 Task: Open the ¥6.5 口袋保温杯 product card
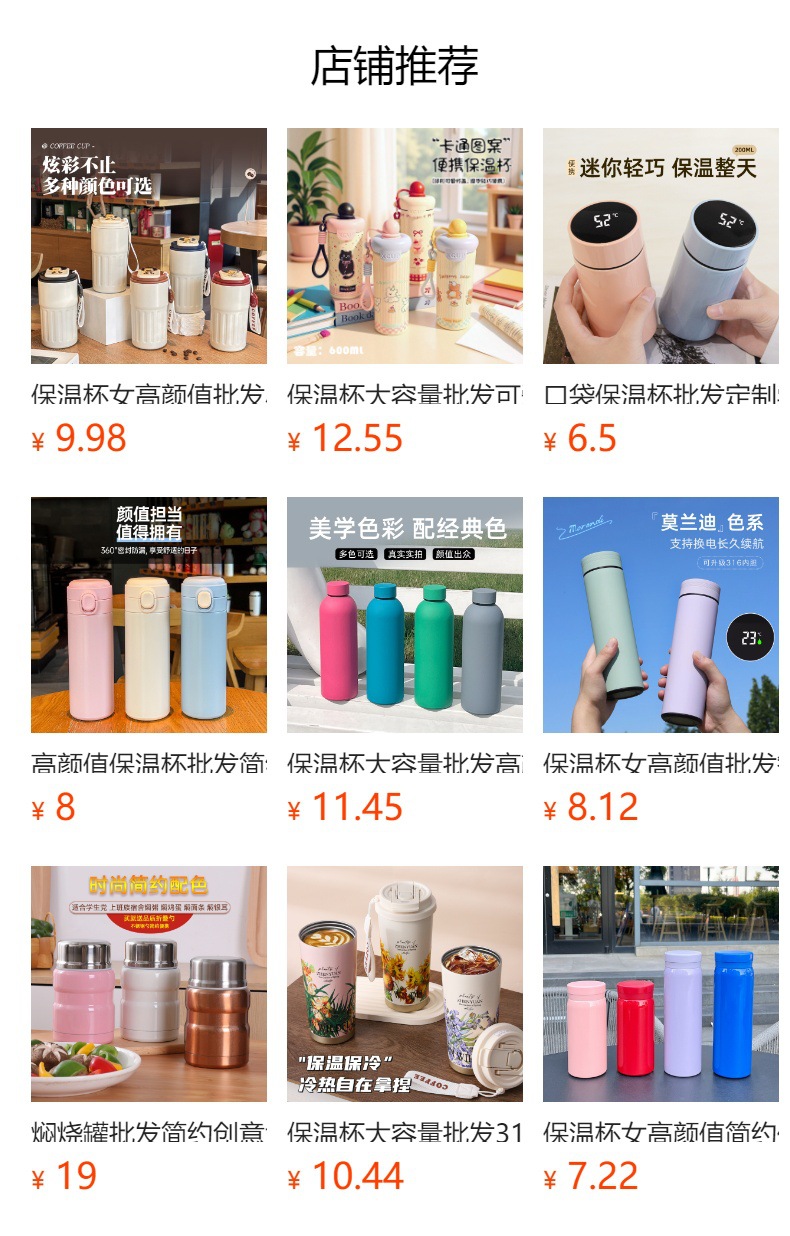(x=661, y=293)
